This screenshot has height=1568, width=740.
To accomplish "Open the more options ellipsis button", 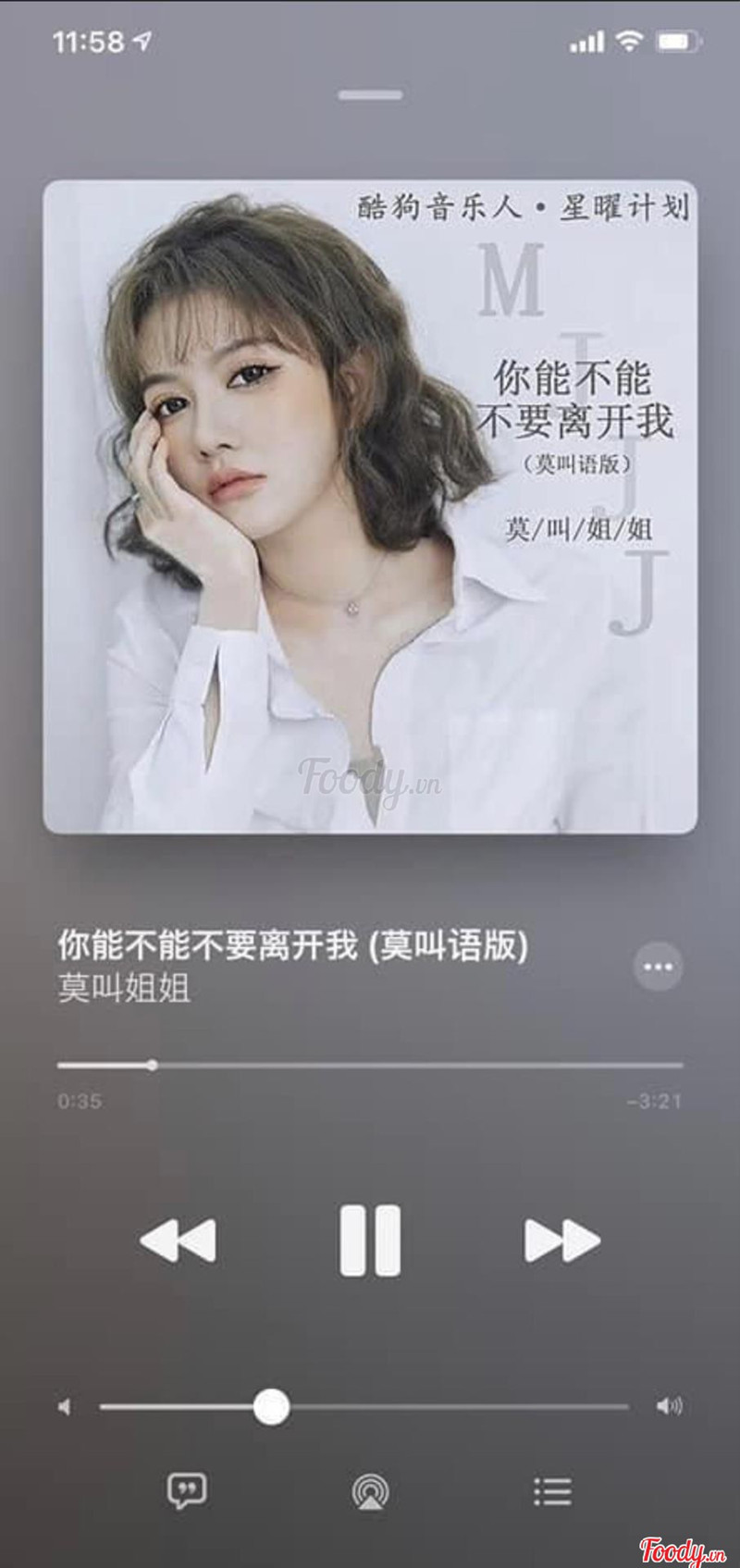I will [x=658, y=968].
